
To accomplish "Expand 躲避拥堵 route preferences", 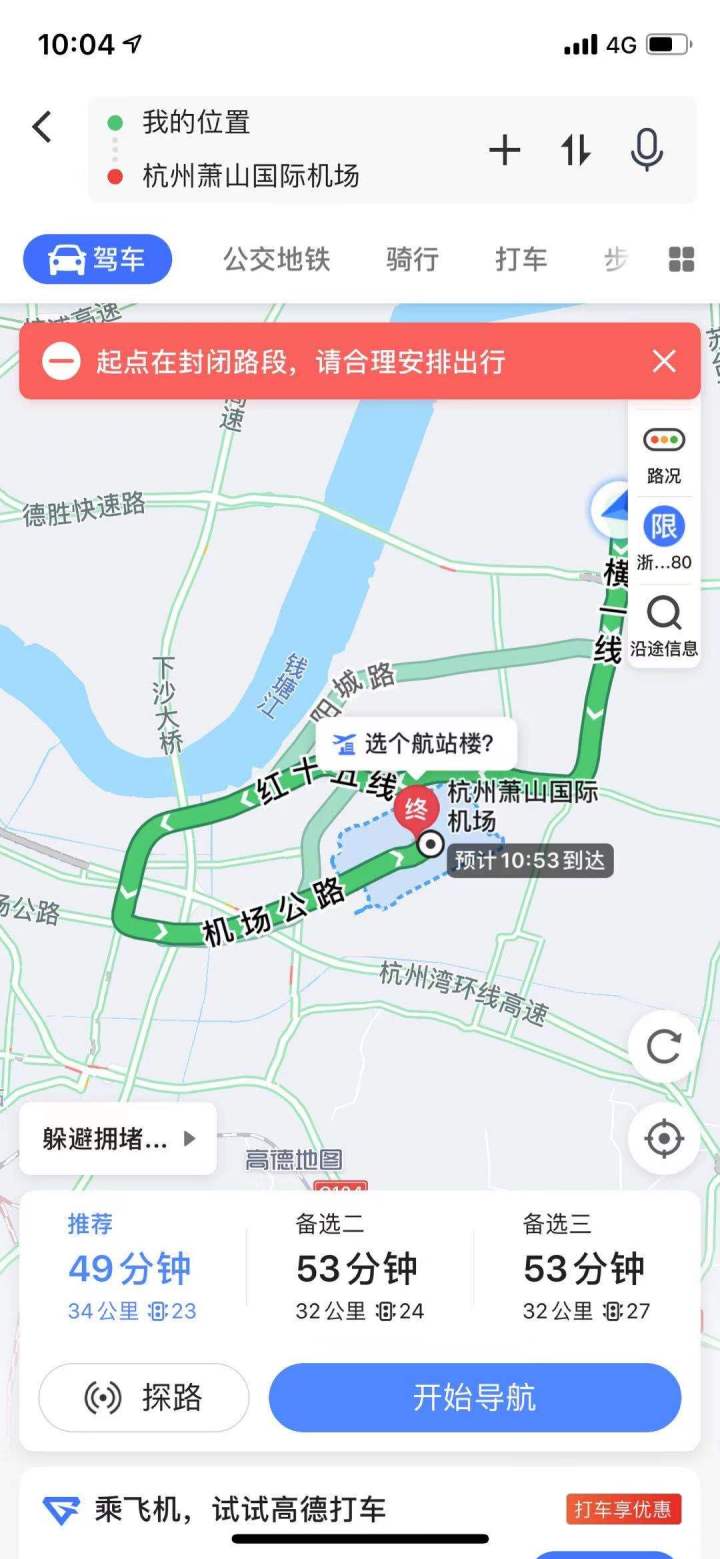I will click(118, 1139).
